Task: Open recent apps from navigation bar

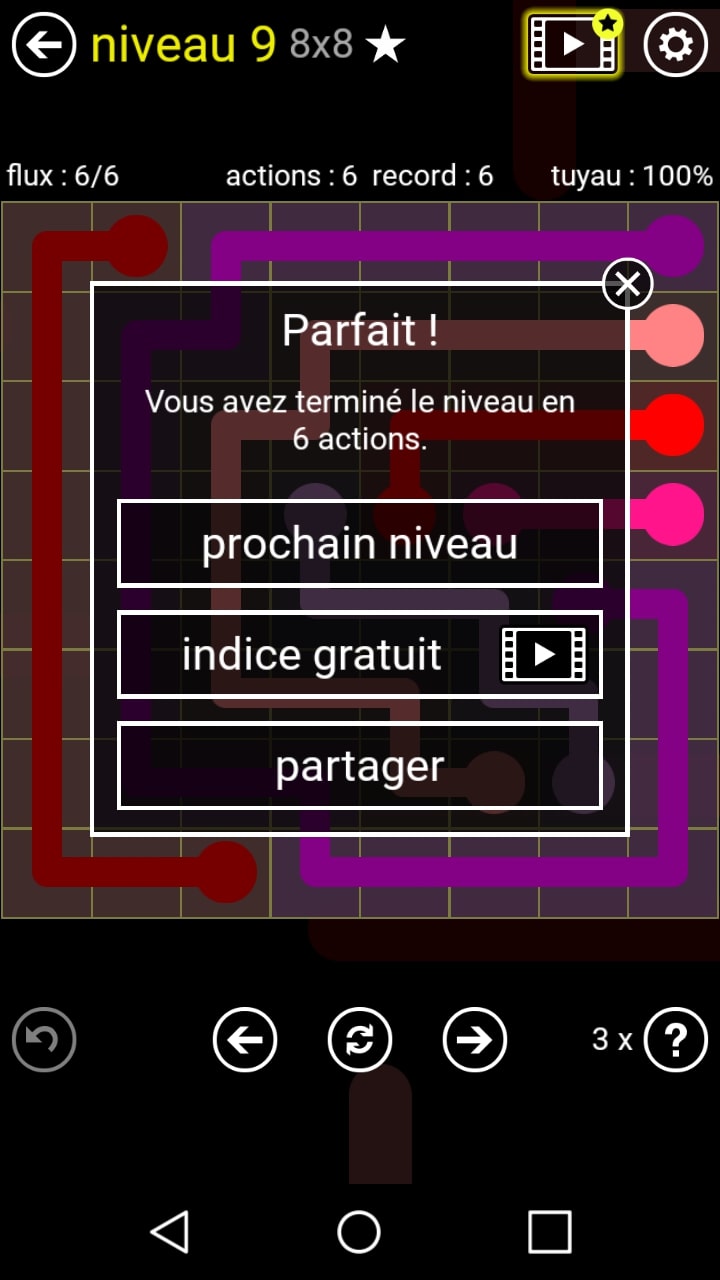Action: coord(549,1232)
